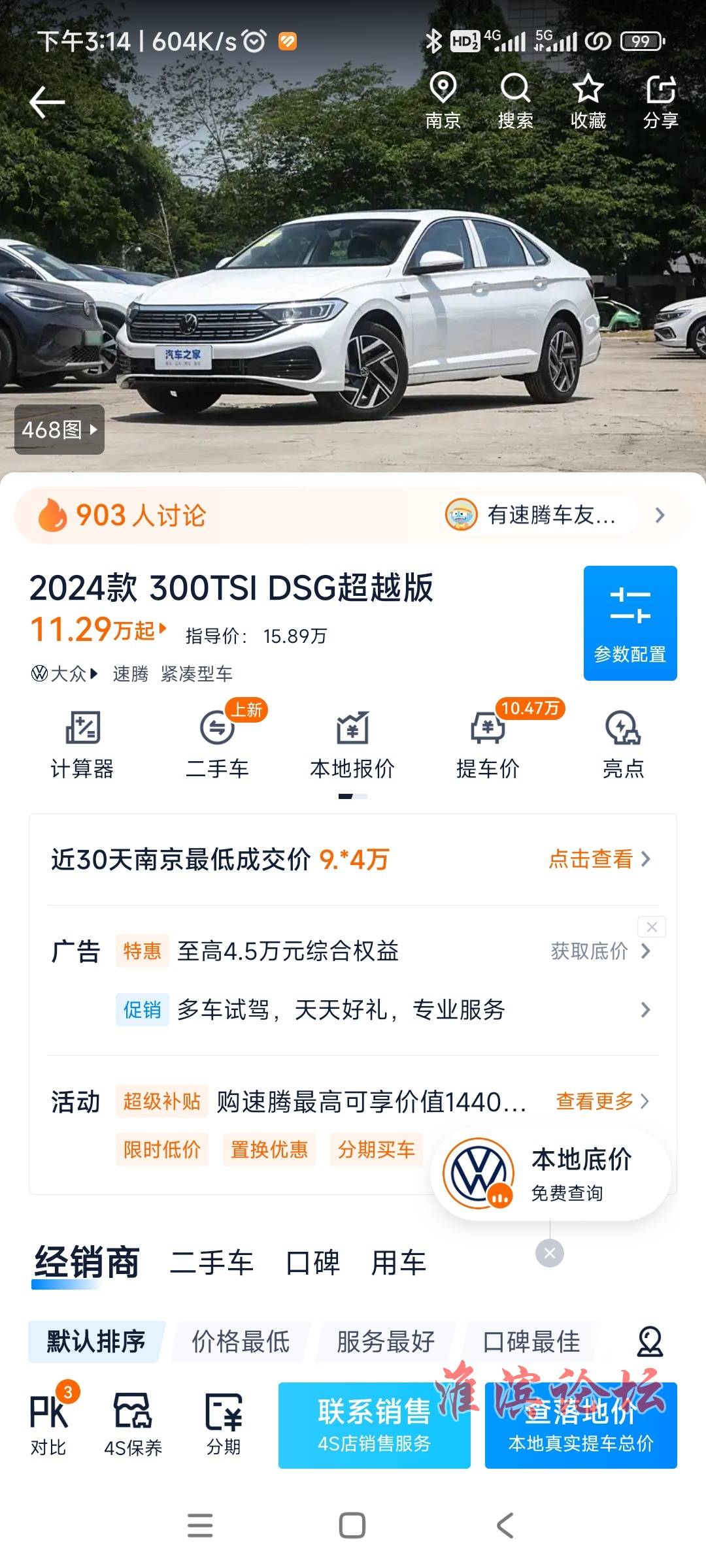Go back using the top-left arrow
This screenshot has height=1568, width=706.
point(47,103)
